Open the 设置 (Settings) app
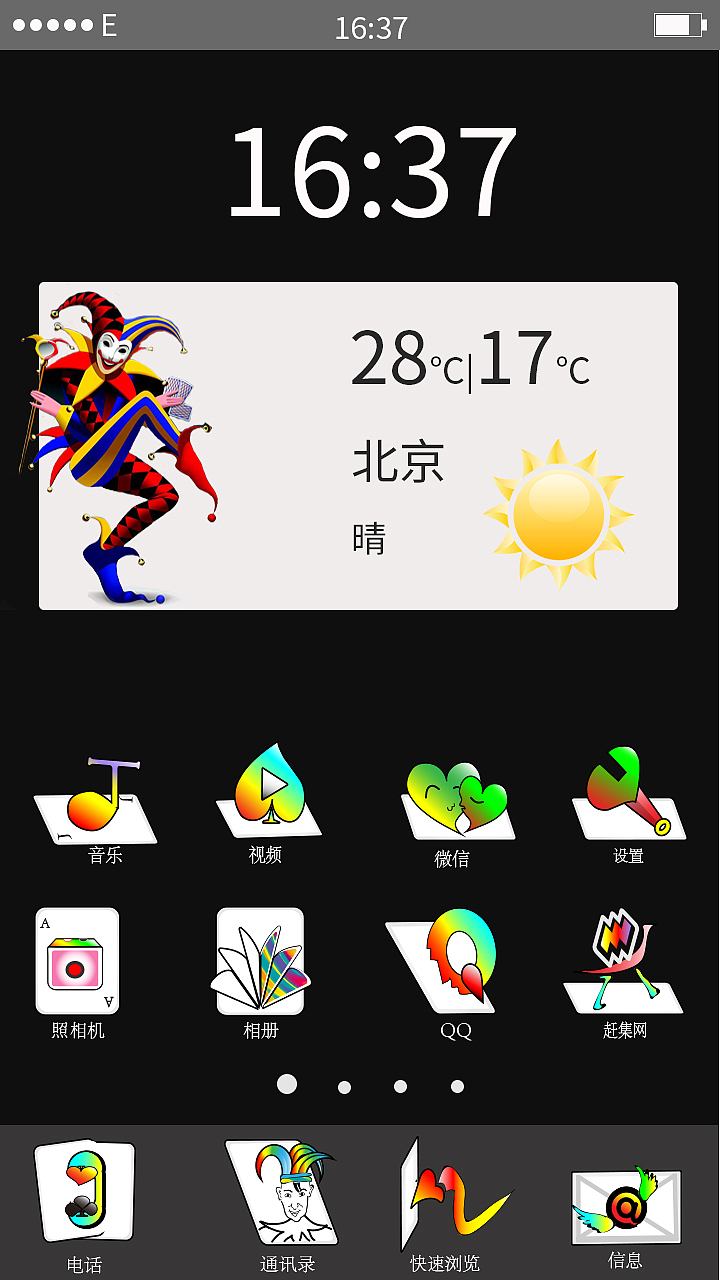 [x=628, y=795]
